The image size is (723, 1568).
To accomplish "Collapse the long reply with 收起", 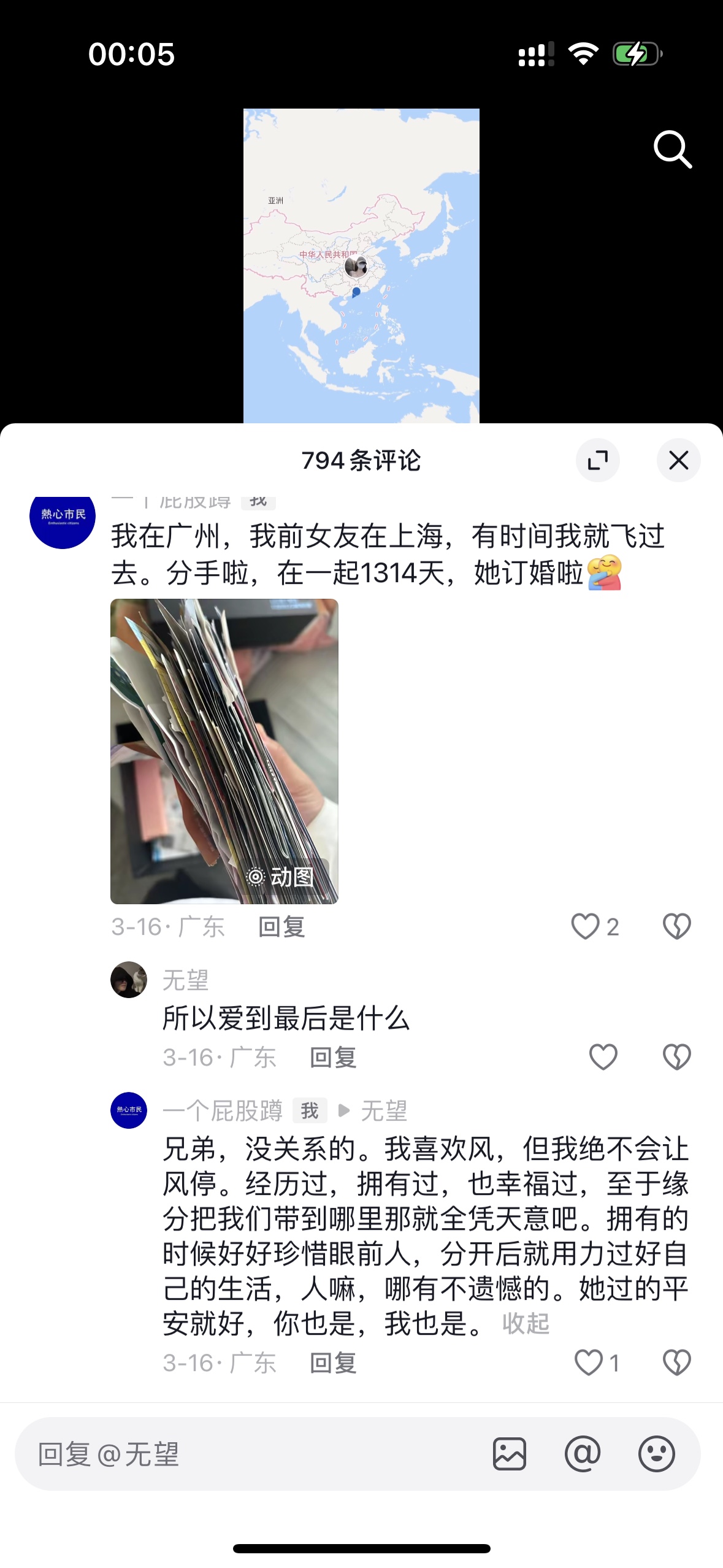I will (x=526, y=1324).
